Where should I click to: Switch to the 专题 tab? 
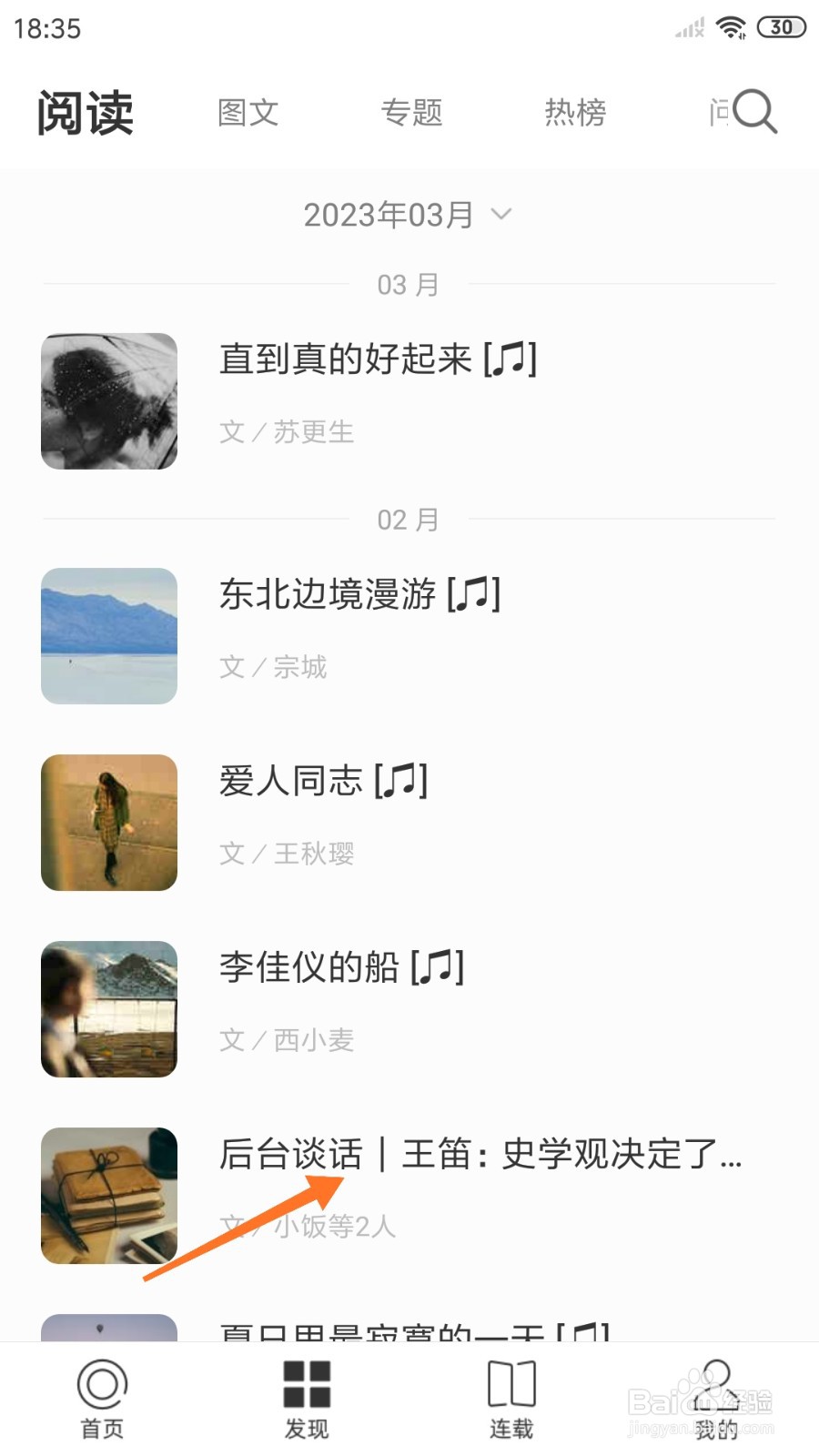tap(411, 113)
